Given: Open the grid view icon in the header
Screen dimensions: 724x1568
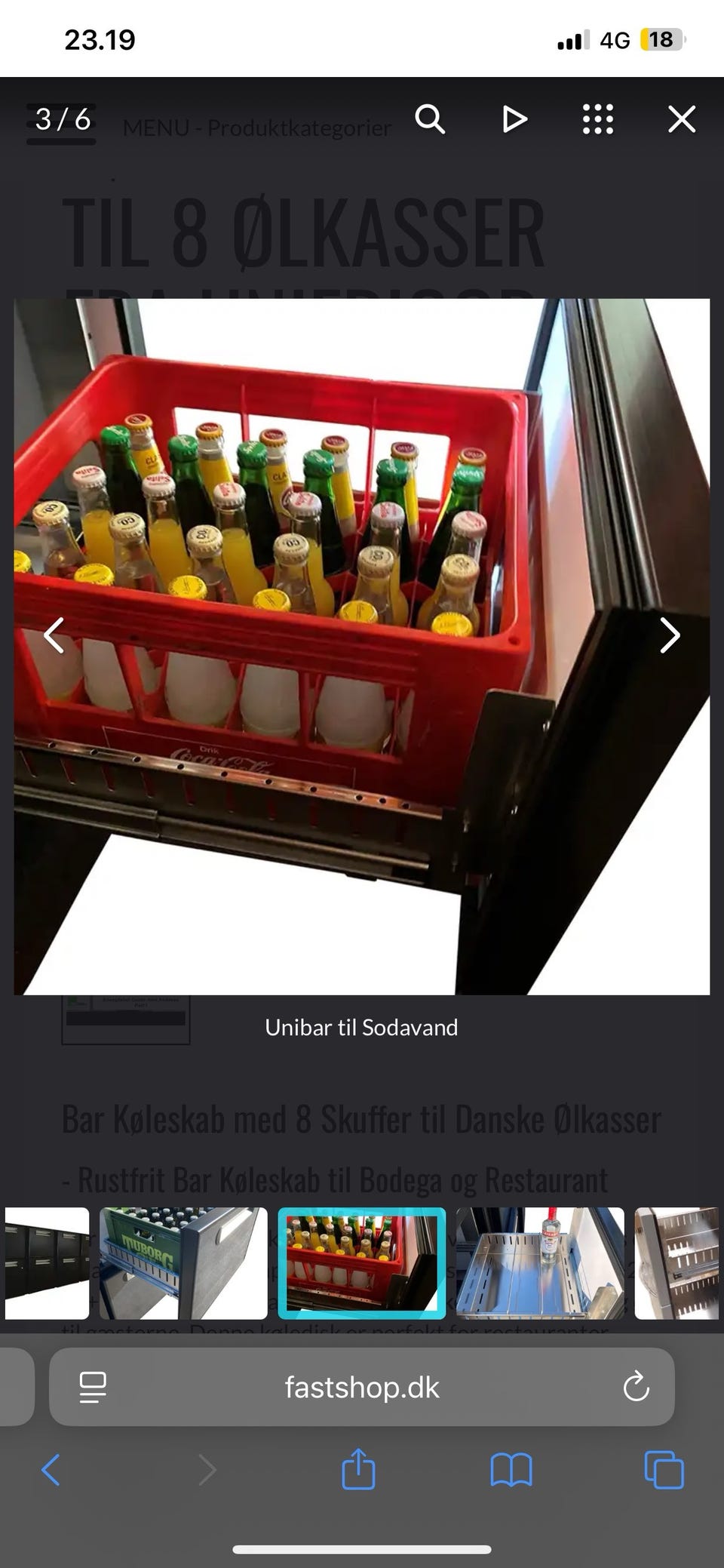Looking at the screenshot, I should tap(597, 119).
